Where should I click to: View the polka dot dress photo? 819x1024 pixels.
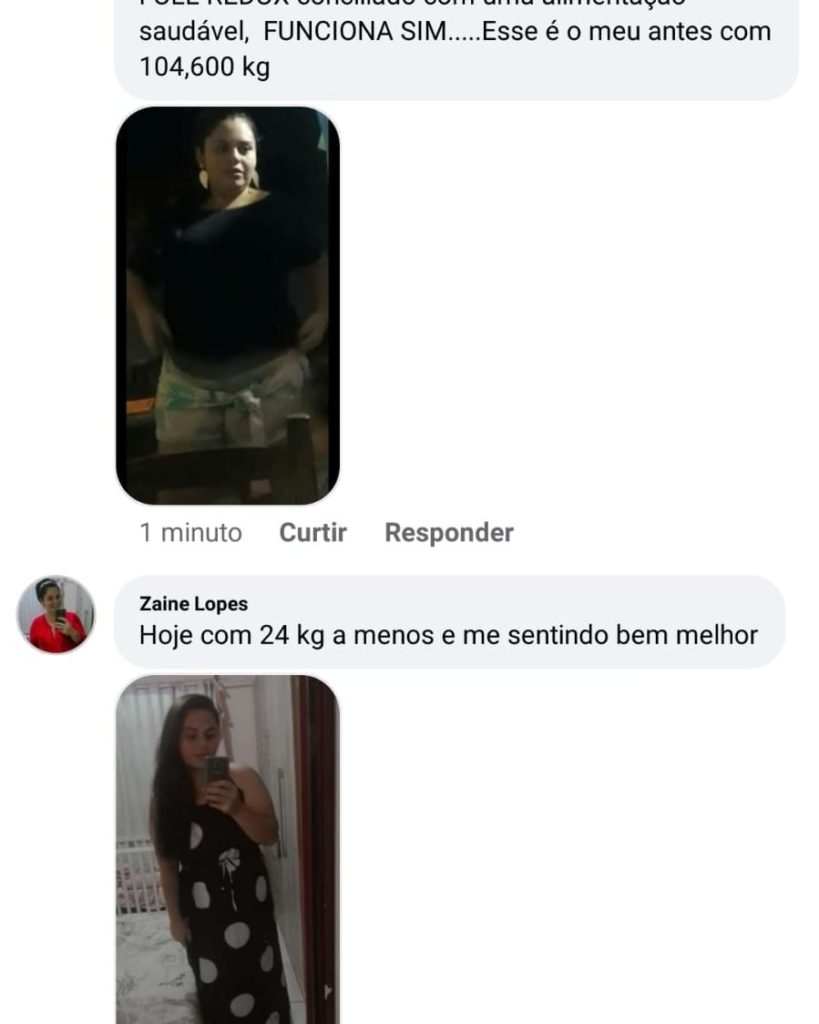click(x=228, y=850)
